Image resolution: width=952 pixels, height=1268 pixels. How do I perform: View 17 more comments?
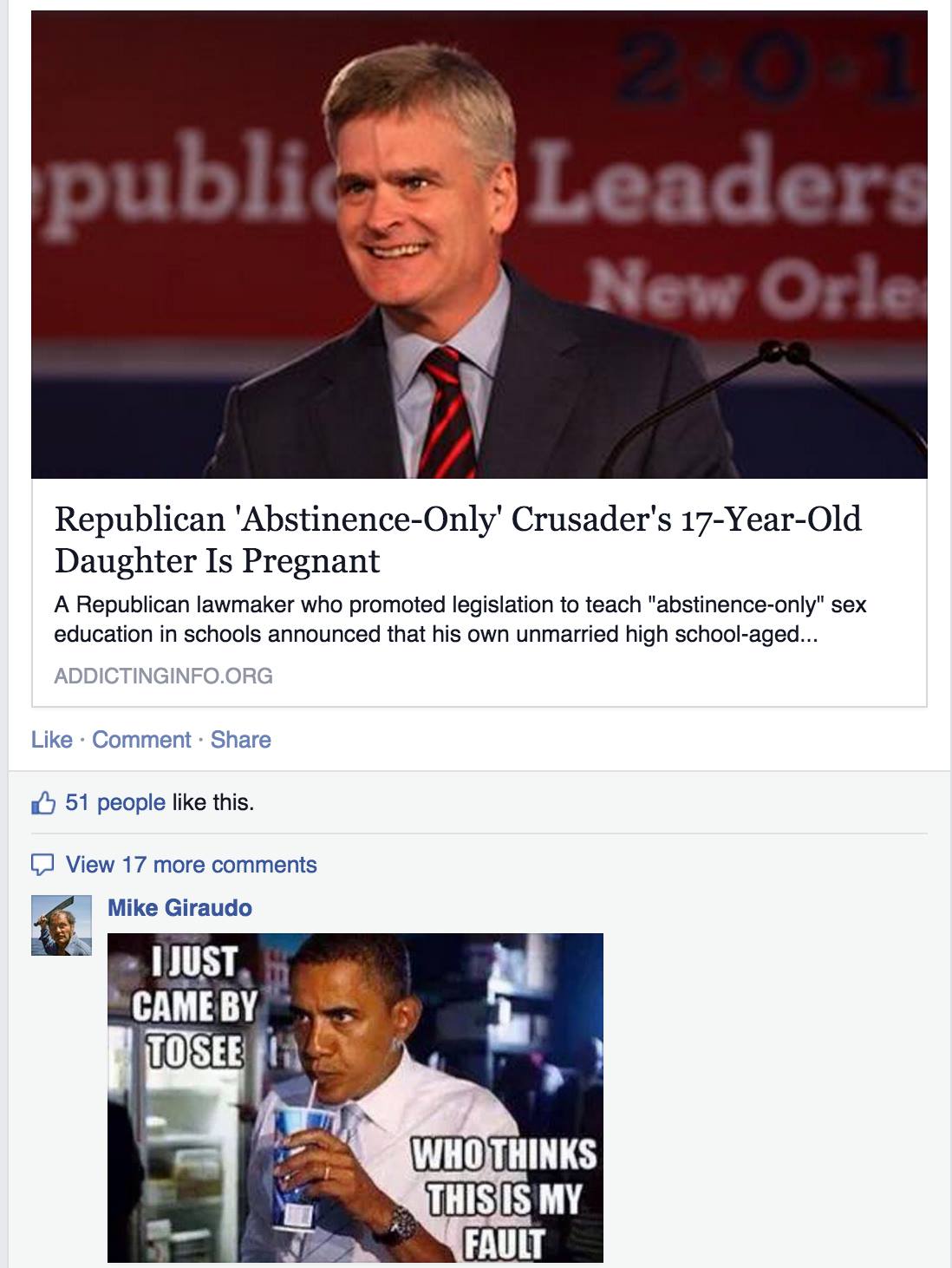191,865
